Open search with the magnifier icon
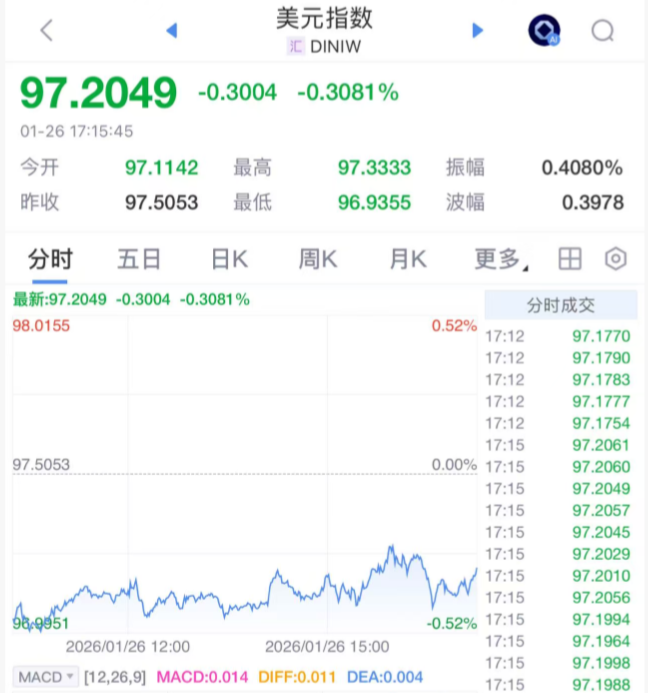The width and height of the screenshot is (648, 693). point(602,30)
